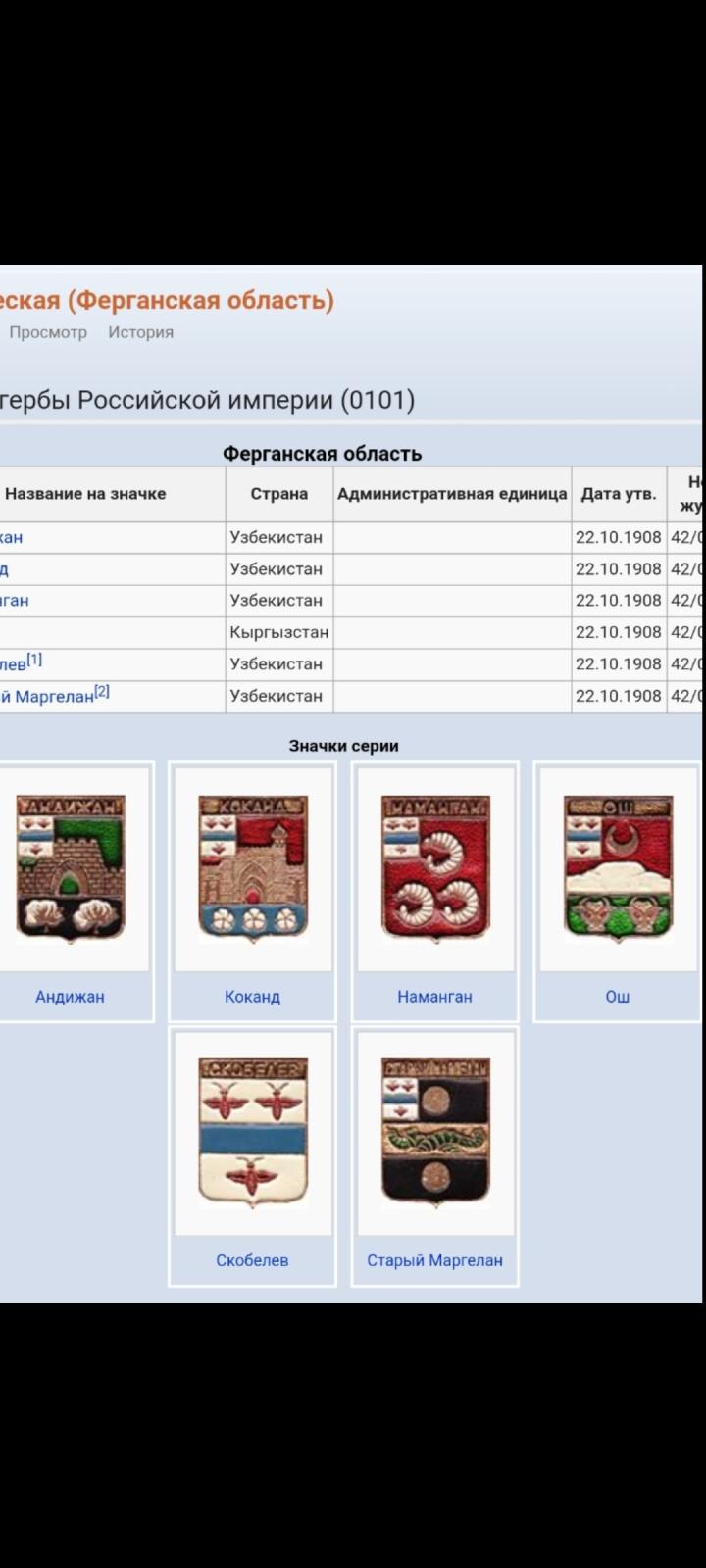Follow the Скобелев caption link

point(252,1261)
